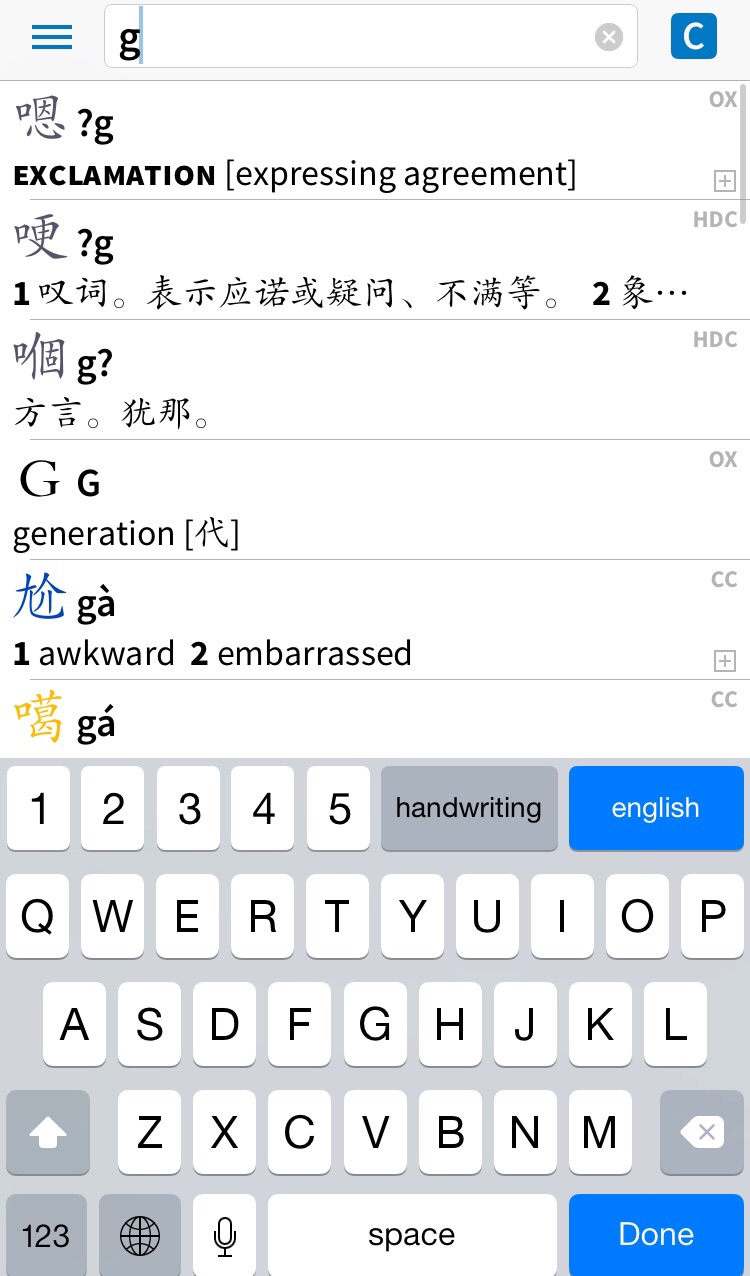Select the english input mode
Image resolution: width=750 pixels, height=1276 pixels.
click(x=656, y=808)
